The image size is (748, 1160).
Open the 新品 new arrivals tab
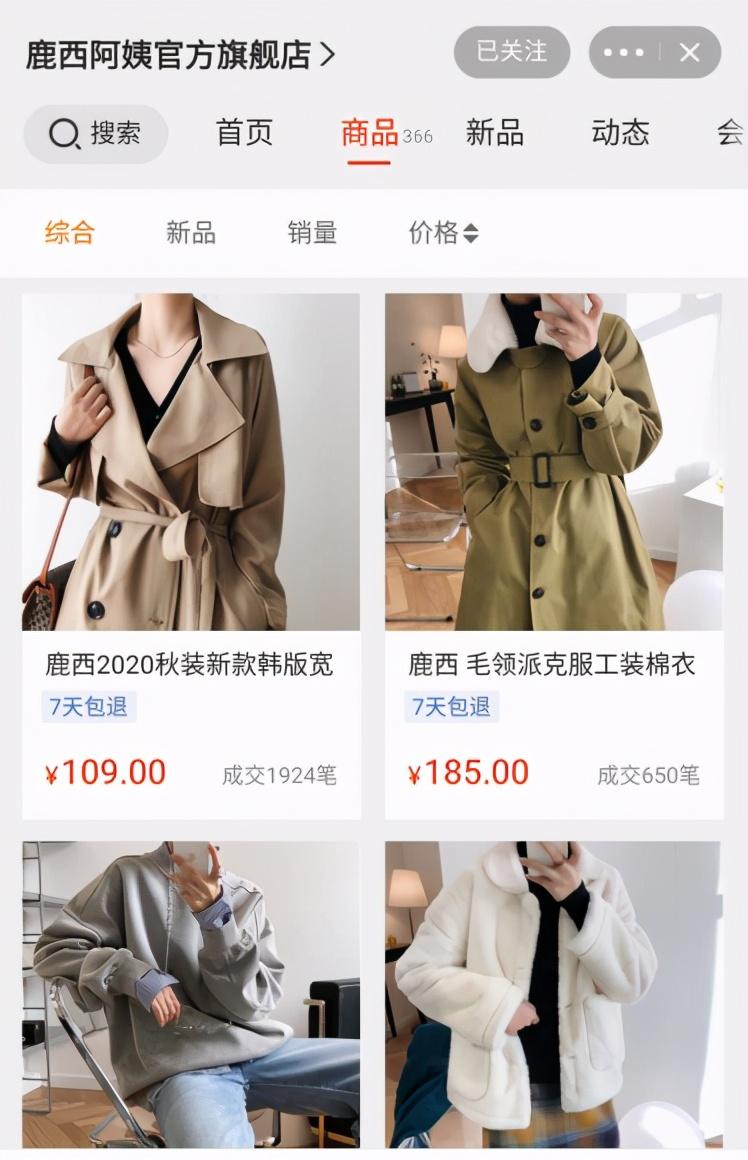click(493, 133)
